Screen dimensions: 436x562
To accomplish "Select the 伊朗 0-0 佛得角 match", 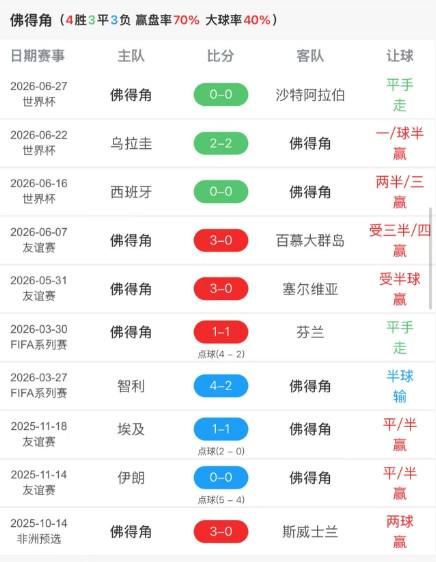I will click(218, 483).
